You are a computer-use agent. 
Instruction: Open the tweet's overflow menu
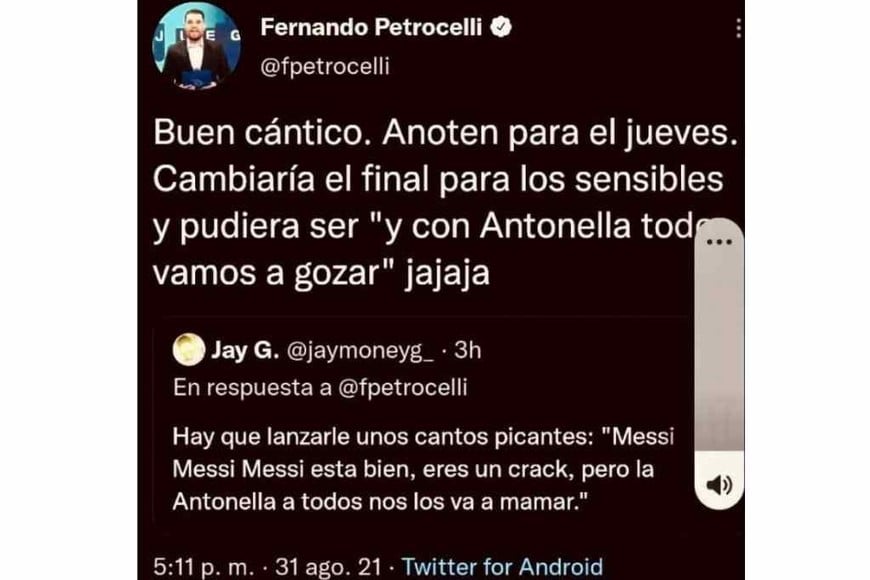coord(738,29)
